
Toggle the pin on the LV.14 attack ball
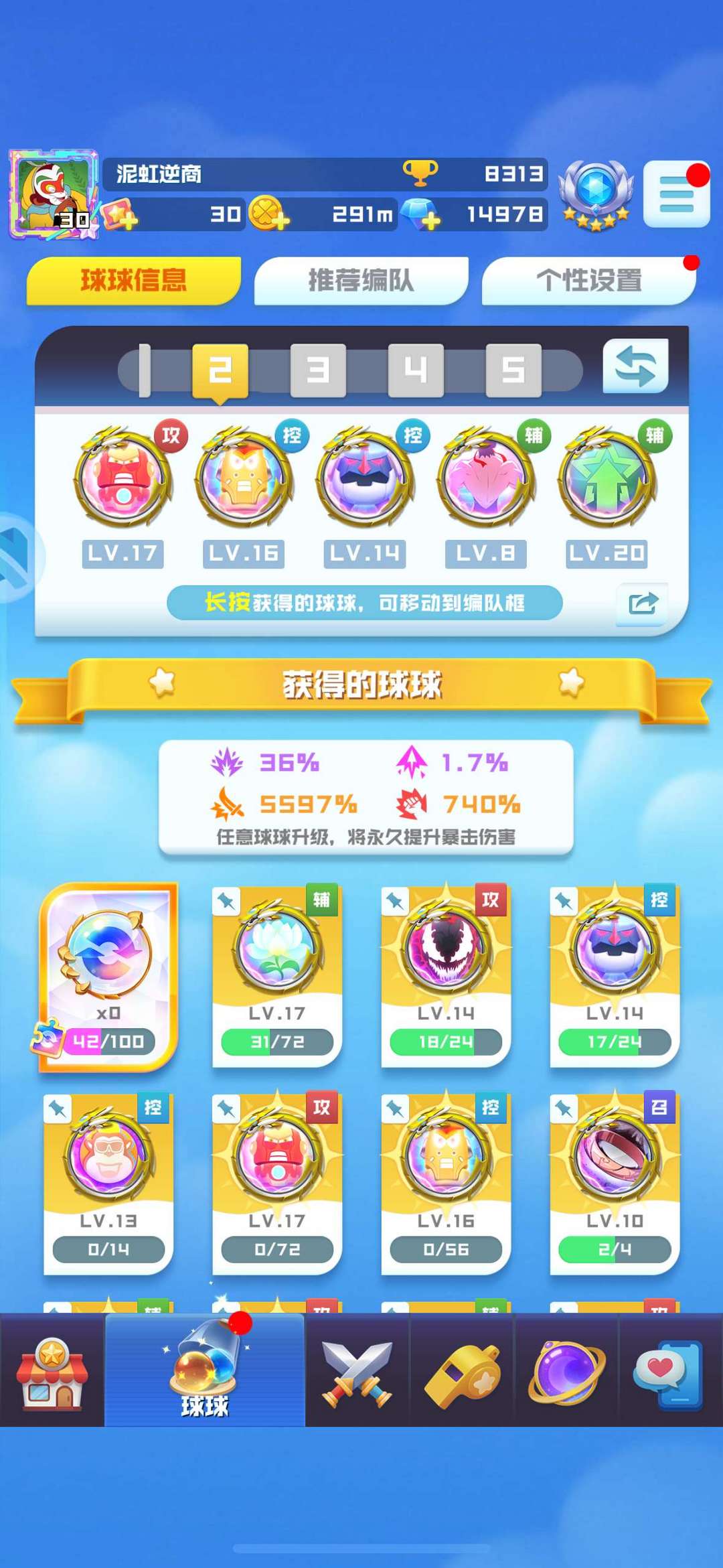[396, 902]
